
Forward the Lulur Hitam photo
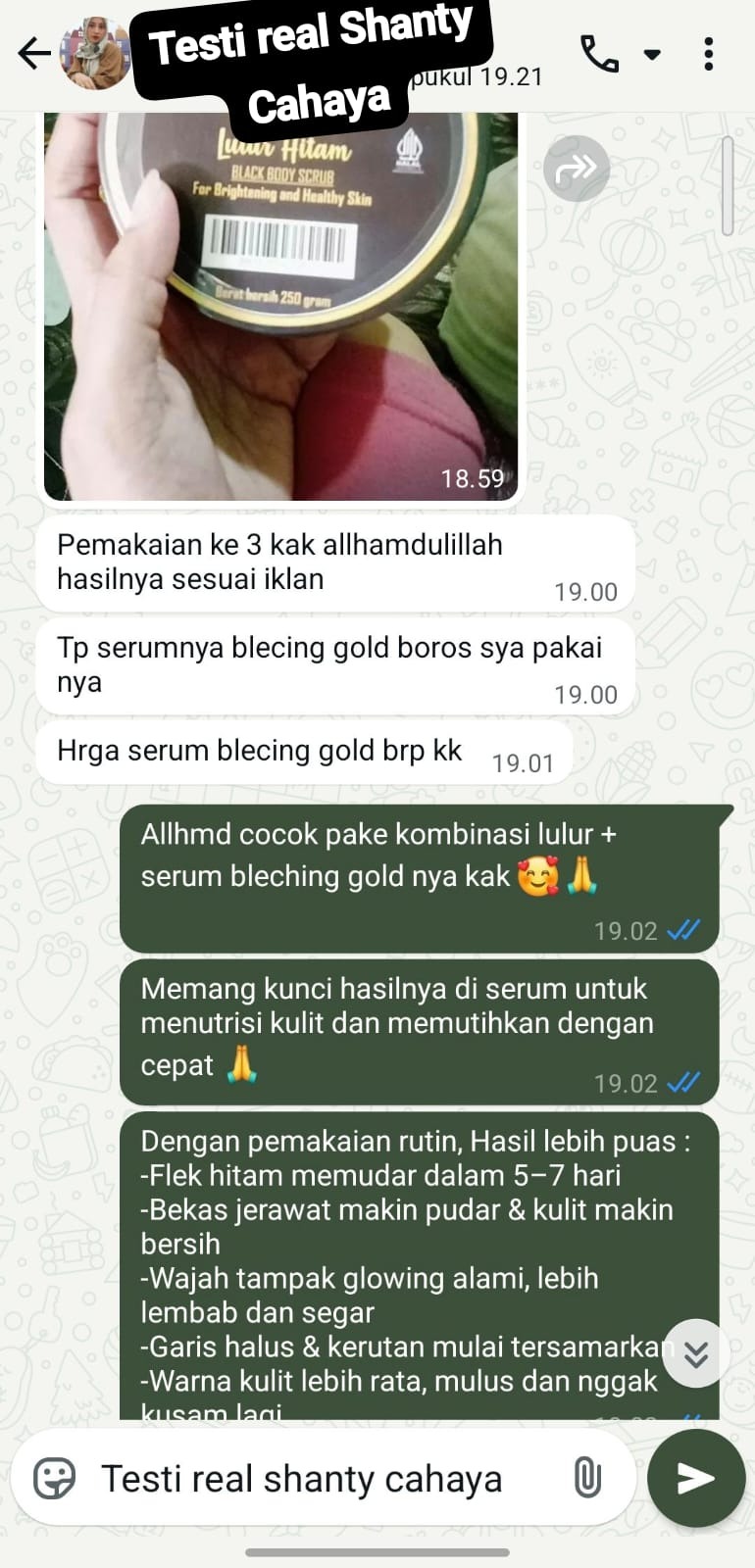[577, 169]
